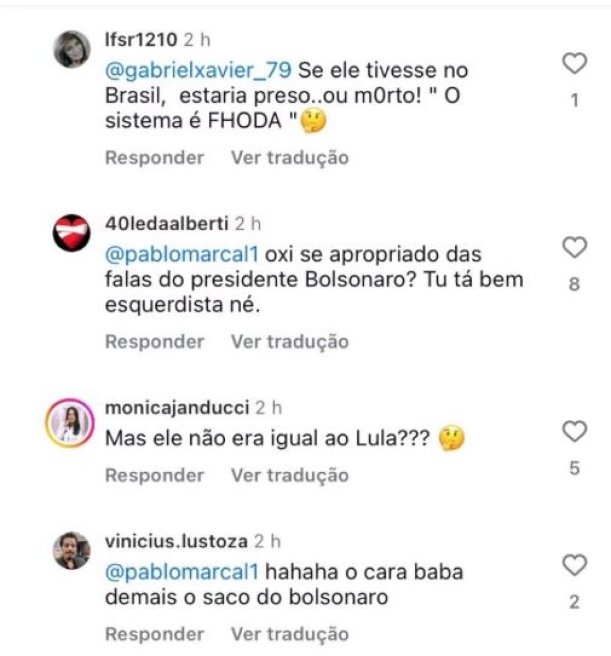The height and width of the screenshot is (656, 611).
Task: See translation of monicajanducci's comment
Action: [289, 476]
